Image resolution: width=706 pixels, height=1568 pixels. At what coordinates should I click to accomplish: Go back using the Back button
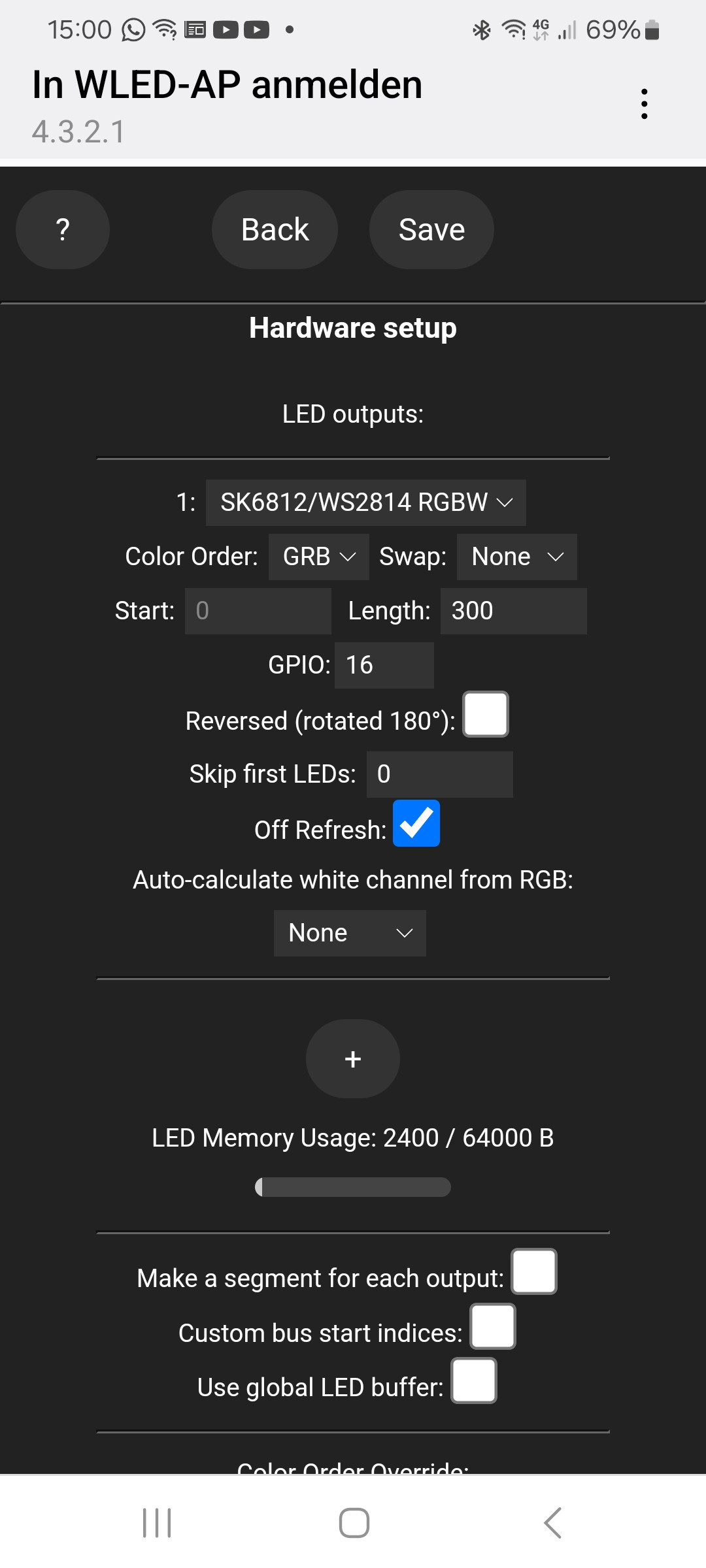click(x=275, y=229)
